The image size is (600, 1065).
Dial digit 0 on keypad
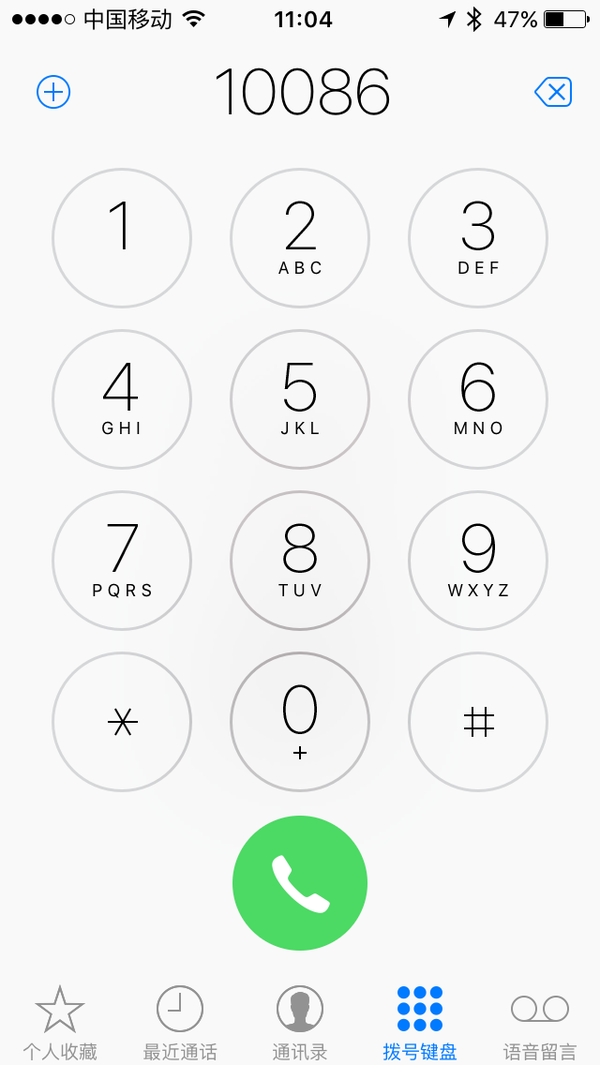[300, 721]
